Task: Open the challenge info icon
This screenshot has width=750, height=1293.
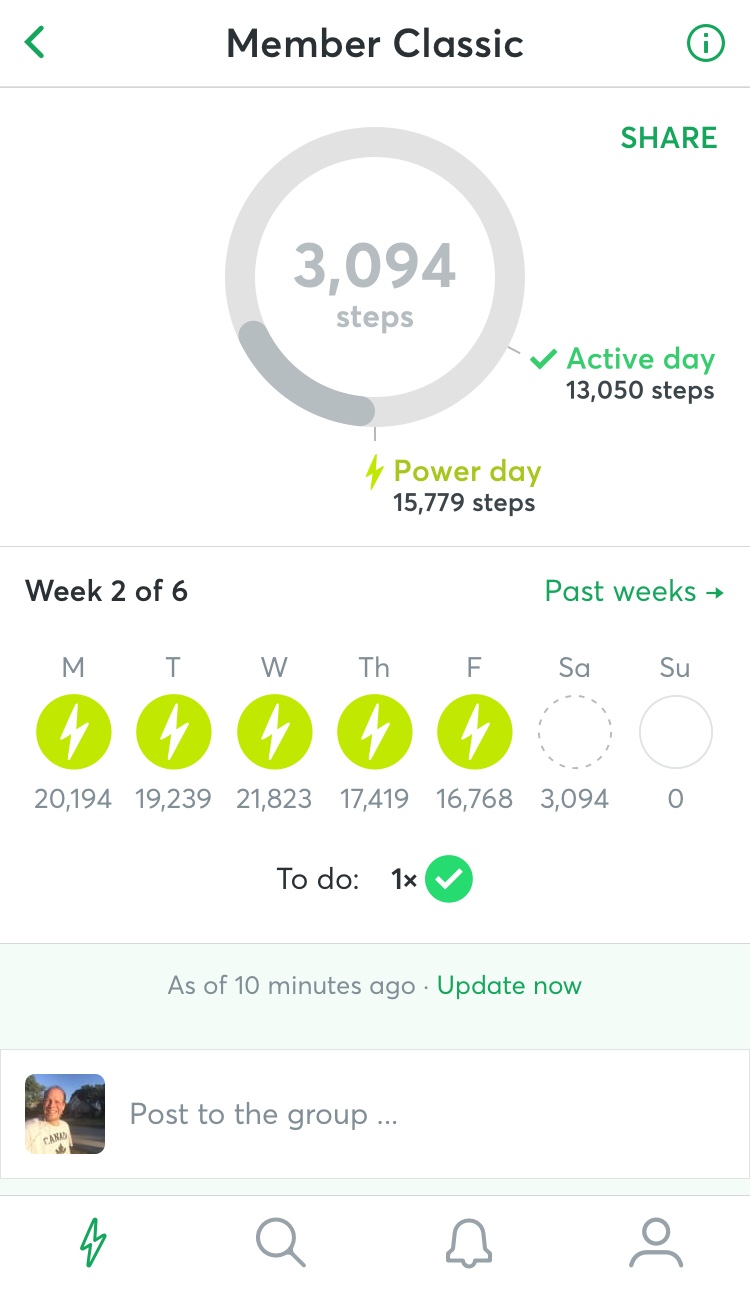Action: [705, 43]
